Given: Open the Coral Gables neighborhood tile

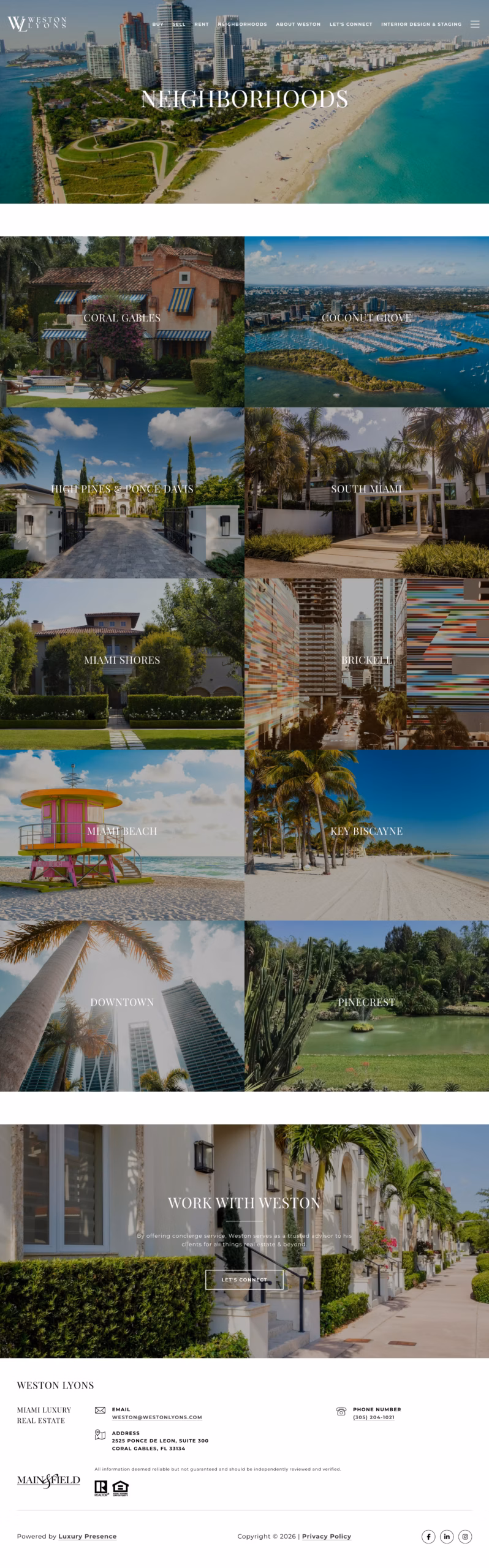Looking at the screenshot, I should pos(122,322).
